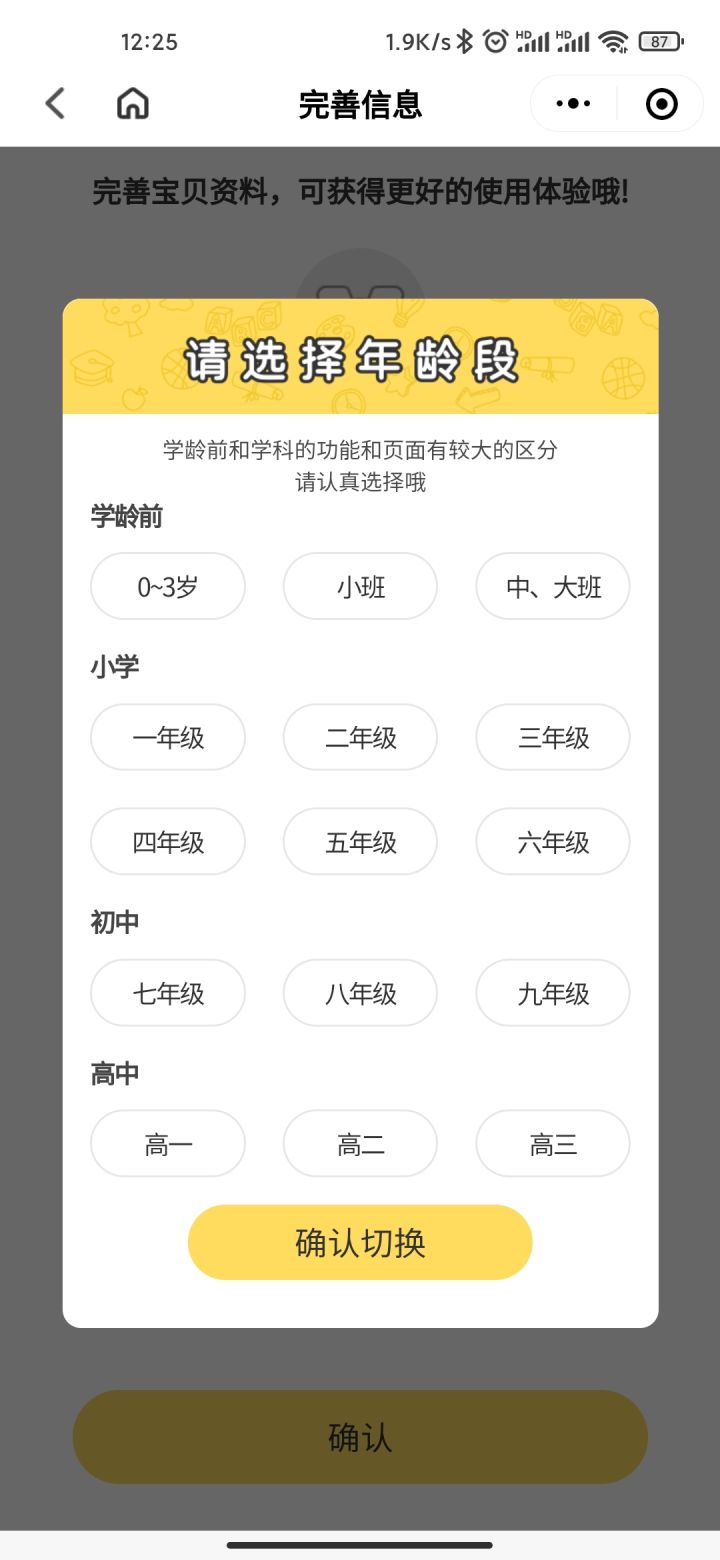Image resolution: width=720 pixels, height=1560 pixels.
Task: Select the 中、大班 option
Action: click(x=552, y=587)
